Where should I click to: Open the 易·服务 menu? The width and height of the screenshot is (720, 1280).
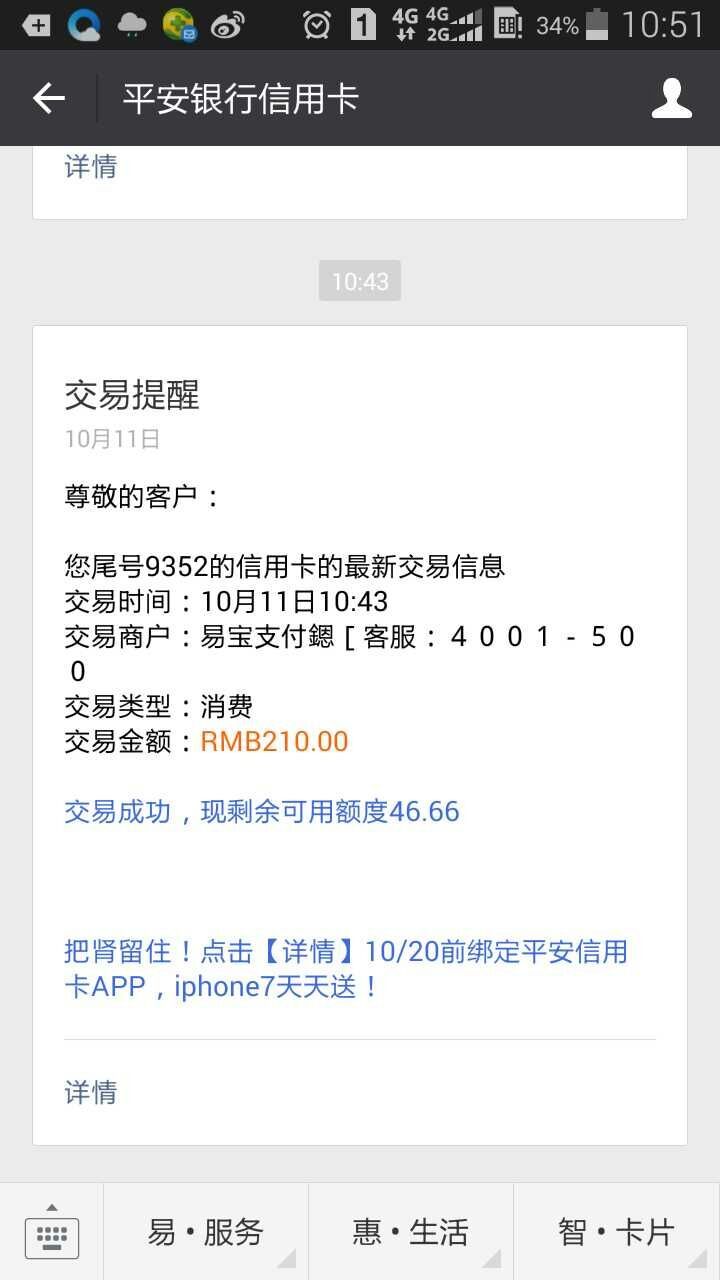(205, 1232)
